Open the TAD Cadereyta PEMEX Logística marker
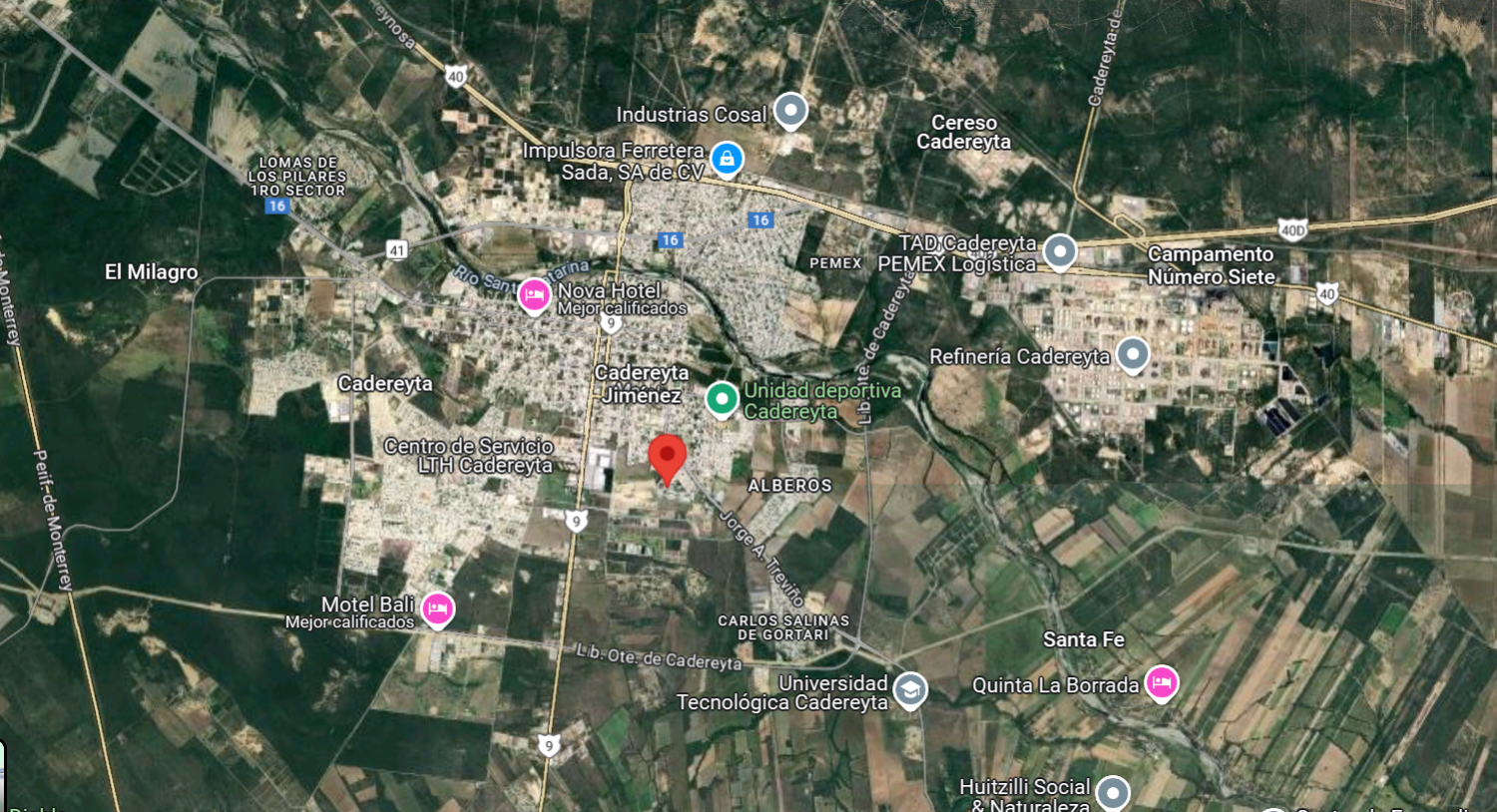1497x812 pixels. 1059,251
